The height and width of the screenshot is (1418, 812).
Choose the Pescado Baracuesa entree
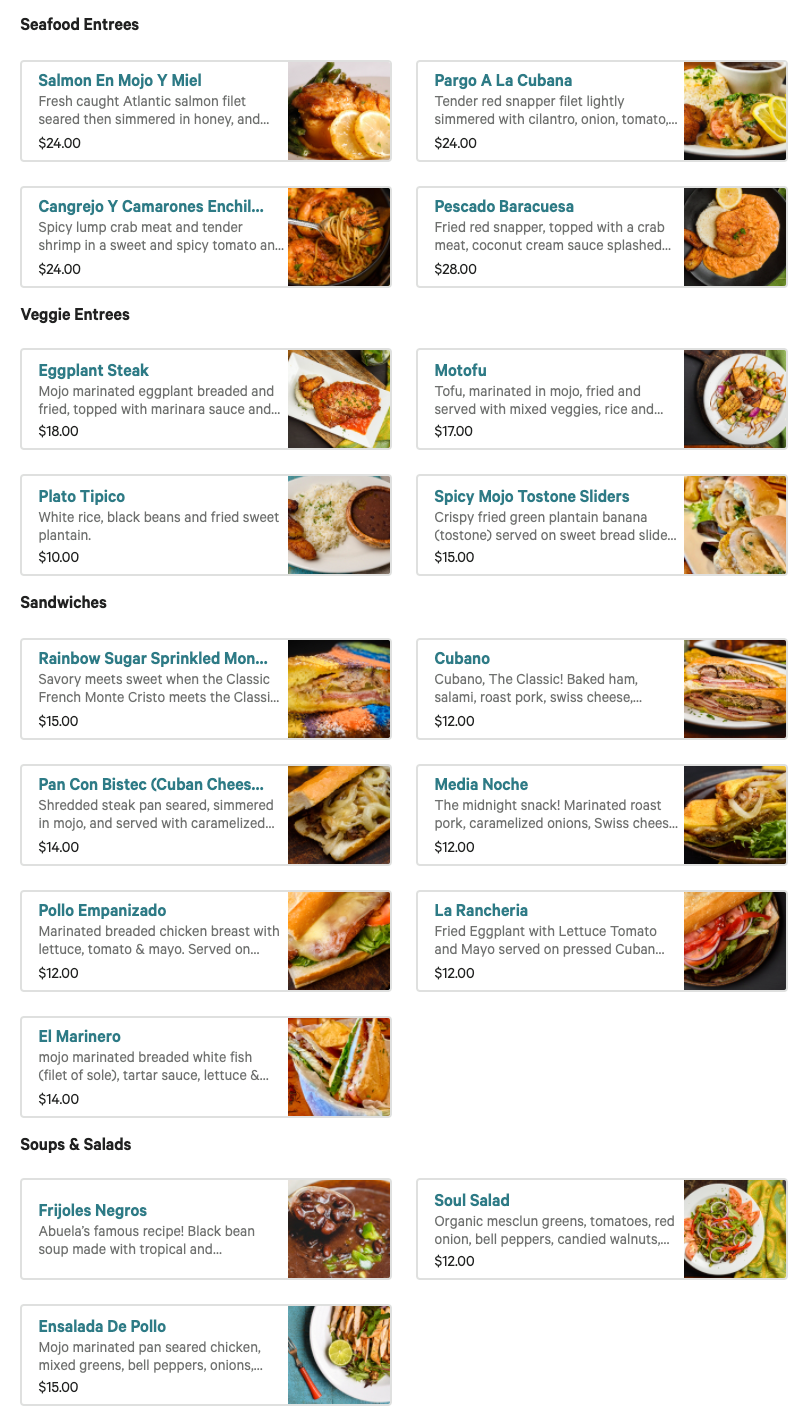[x=601, y=237]
